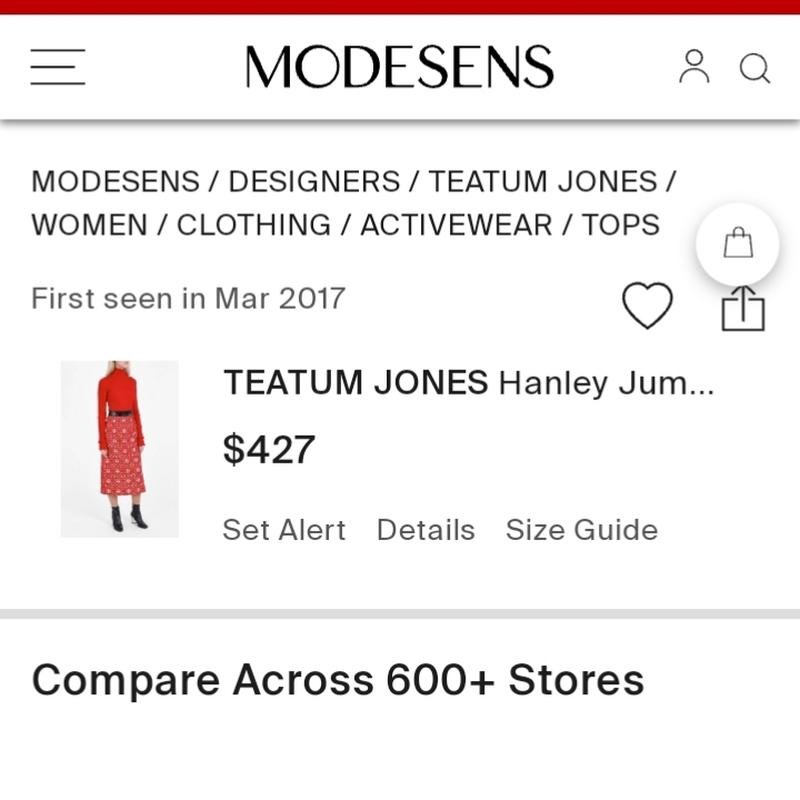Screen dimensions: 800x800
Task: Navigate to WOMEN breadcrumb category
Action: (x=88, y=225)
